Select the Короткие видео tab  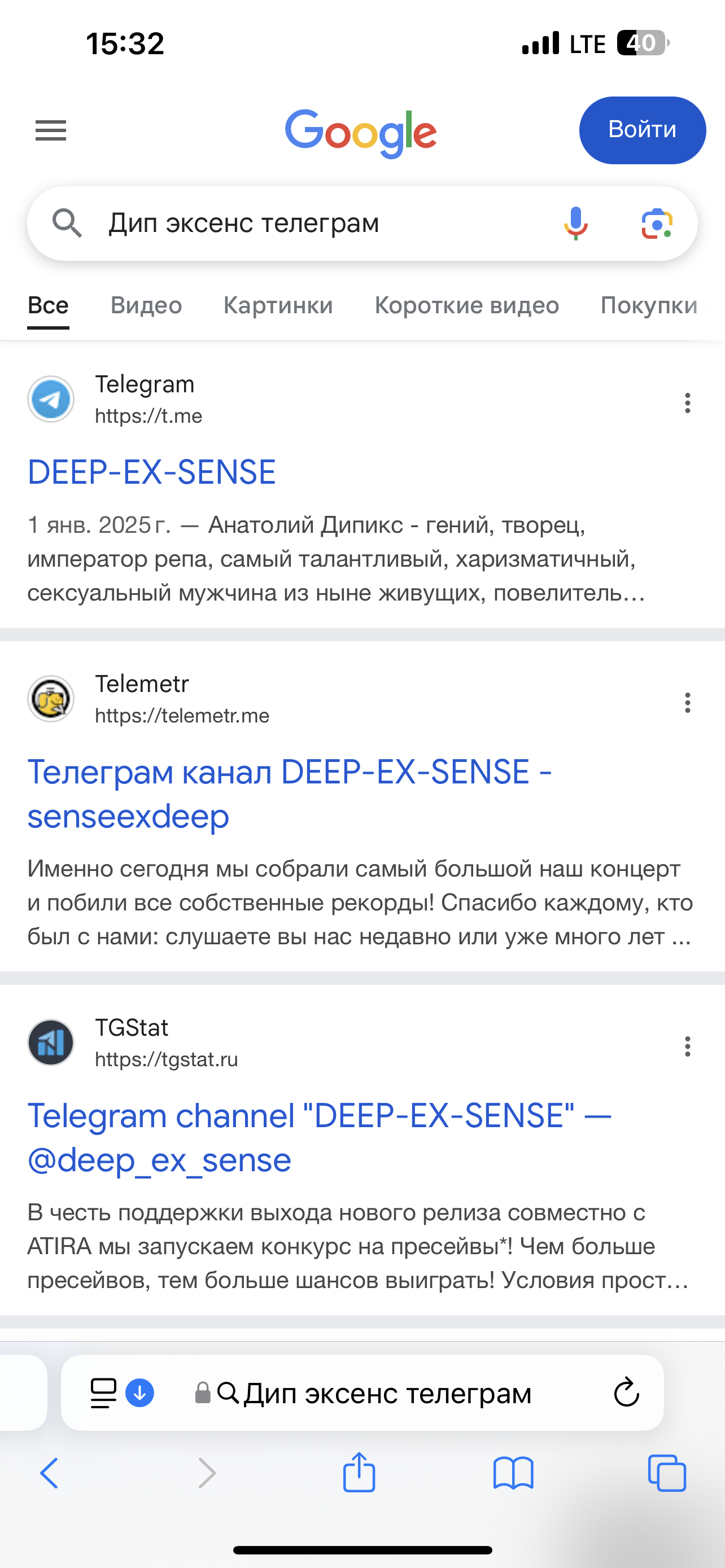coord(467,305)
